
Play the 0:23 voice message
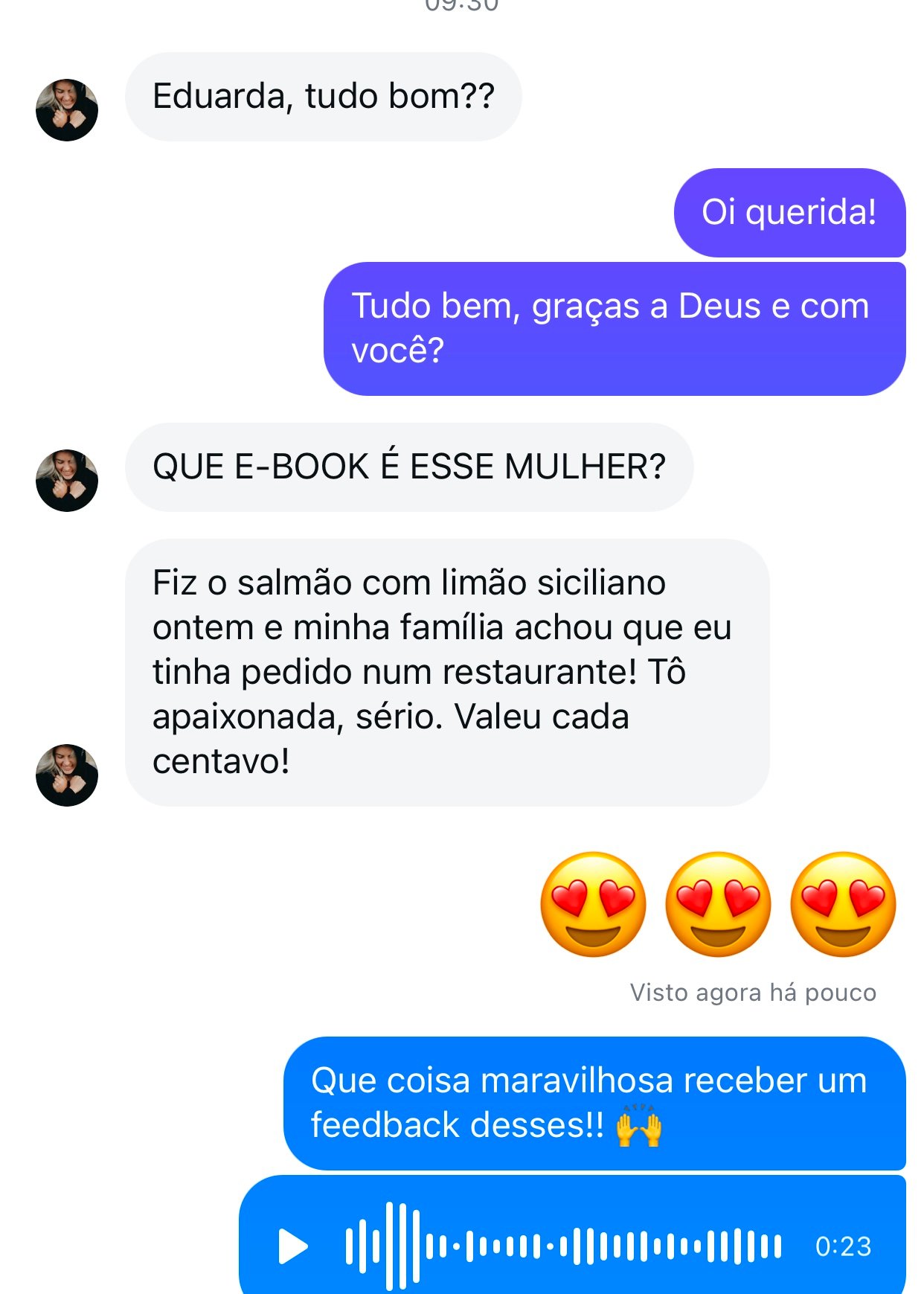pyautogui.click(x=292, y=1246)
